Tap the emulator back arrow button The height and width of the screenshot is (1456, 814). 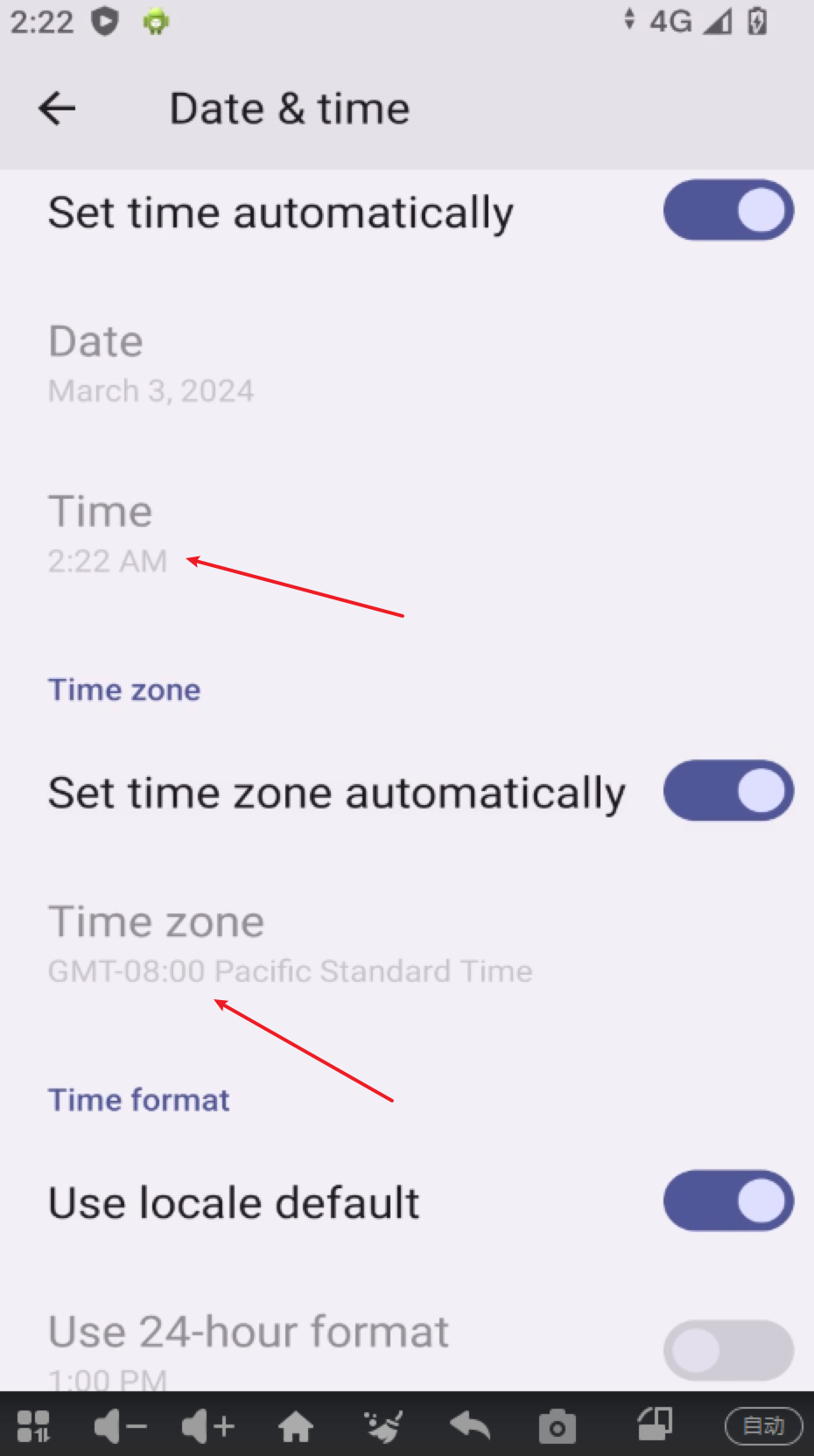coord(470,1426)
